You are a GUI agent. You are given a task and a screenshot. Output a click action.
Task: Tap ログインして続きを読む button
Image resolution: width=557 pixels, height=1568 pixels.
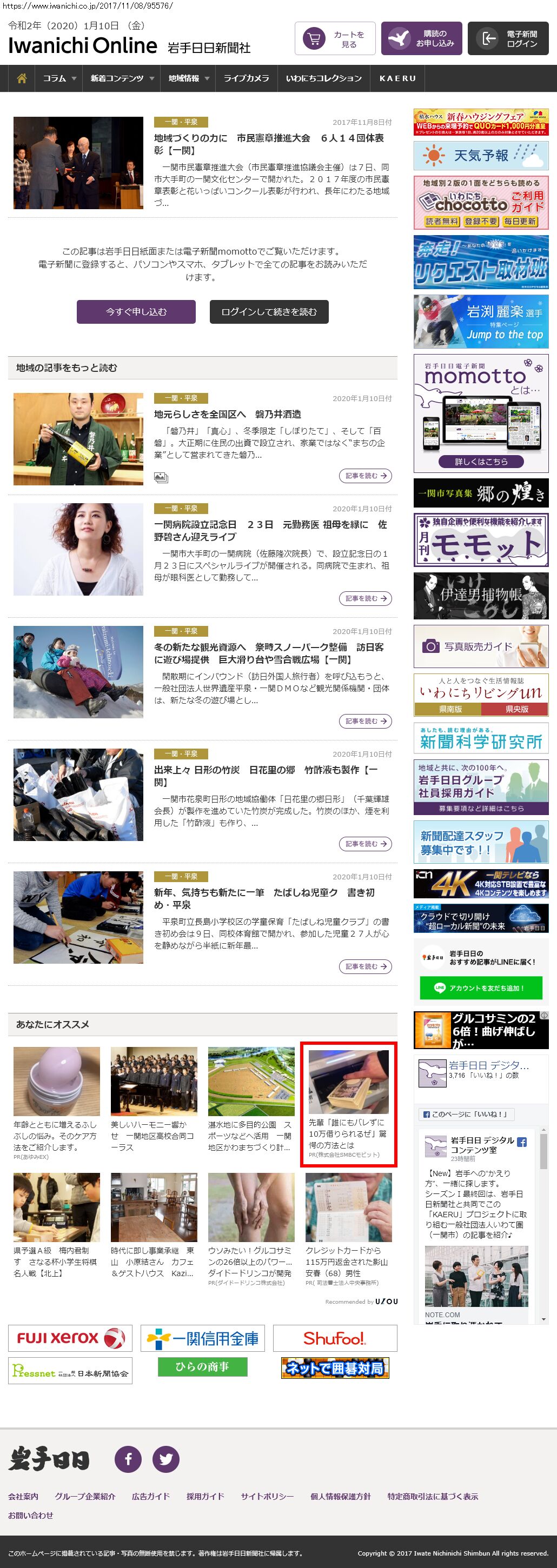tap(269, 312)
